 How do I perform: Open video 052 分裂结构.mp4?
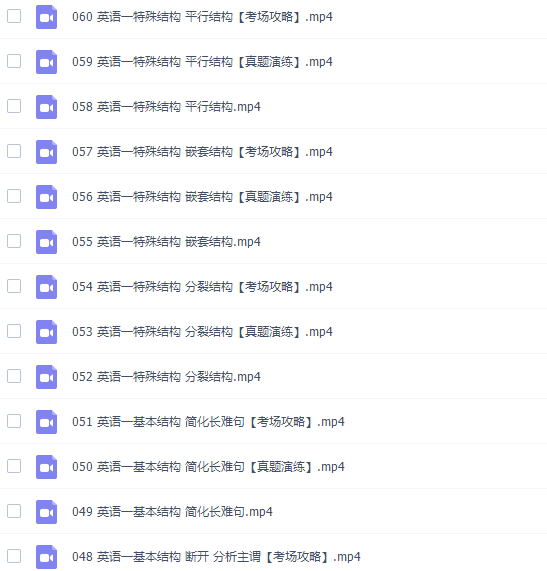166,377
